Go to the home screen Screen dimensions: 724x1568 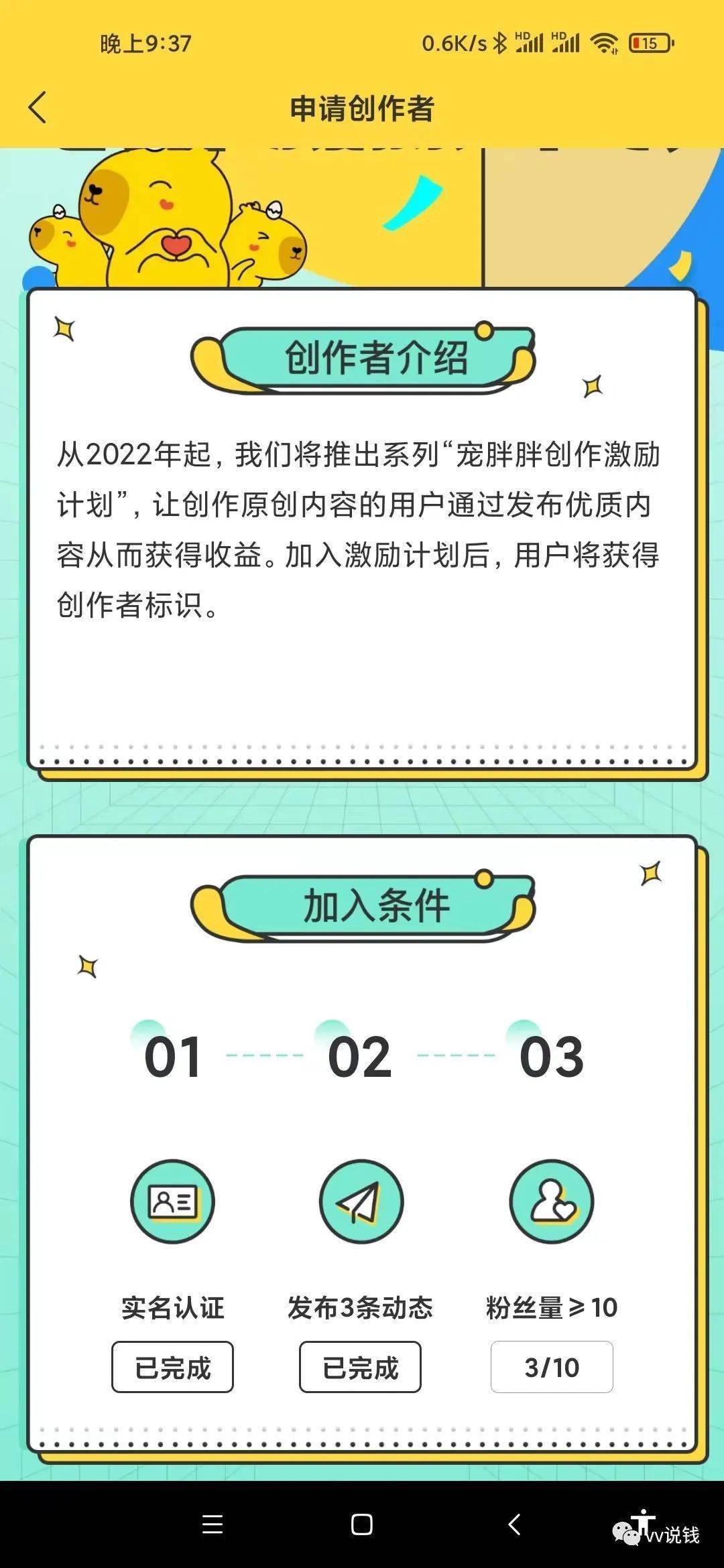[x=361, y=1524]
